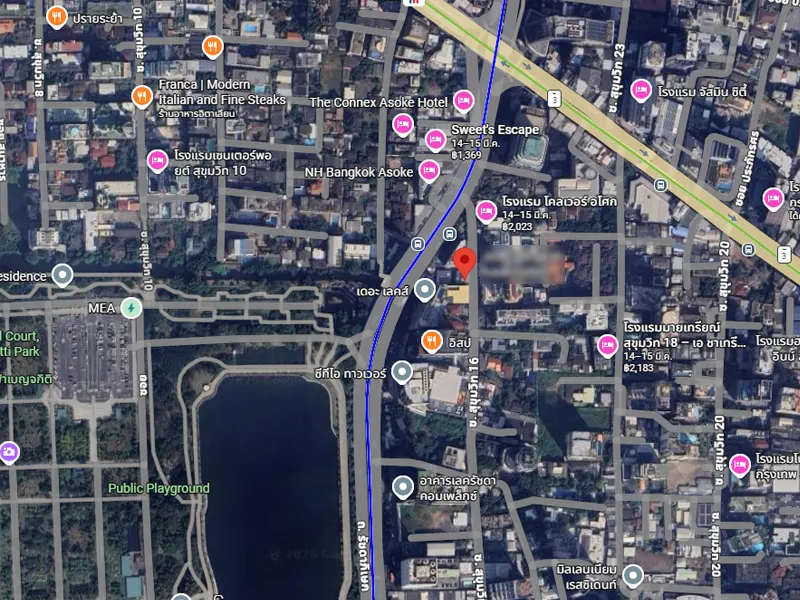Select ซีทีไอ ทาวเวอร์ place pin

[x=402, y=372]
